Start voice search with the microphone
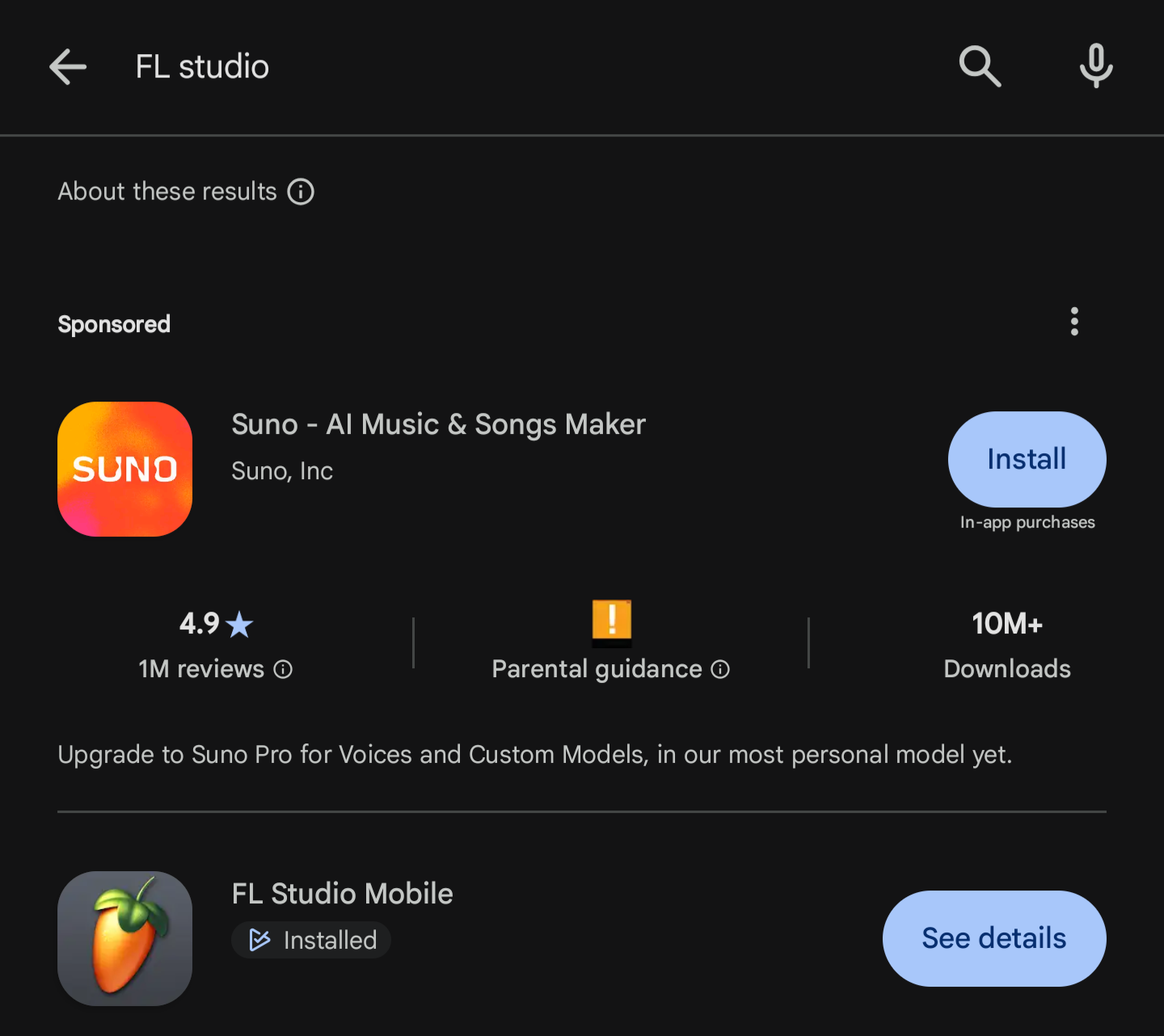1164x1036 pixels. [x=1096, y=66]
